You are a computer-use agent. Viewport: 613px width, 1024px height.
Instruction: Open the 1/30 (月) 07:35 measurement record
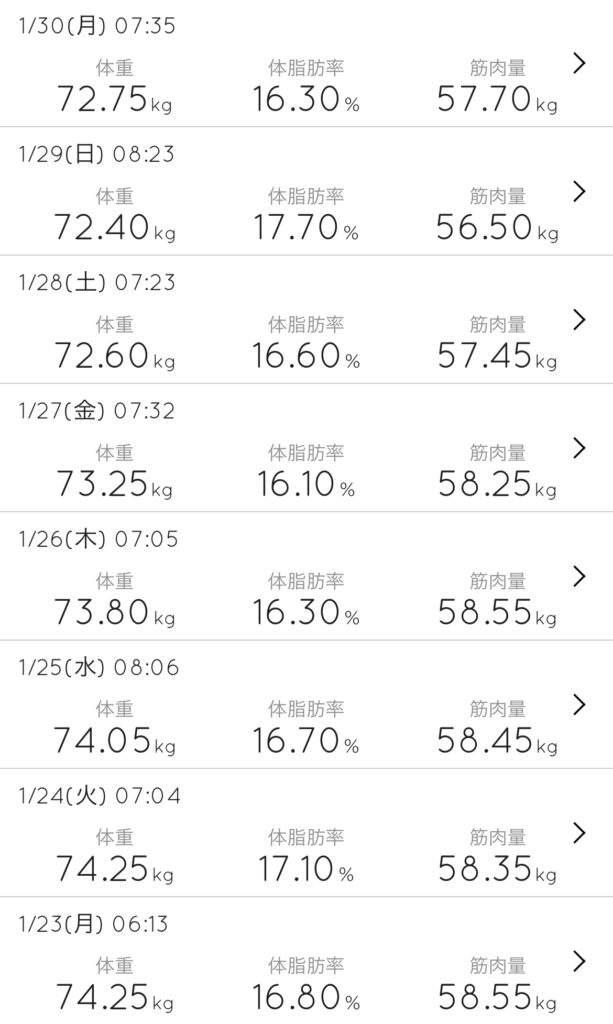click(x=578, y=64)
